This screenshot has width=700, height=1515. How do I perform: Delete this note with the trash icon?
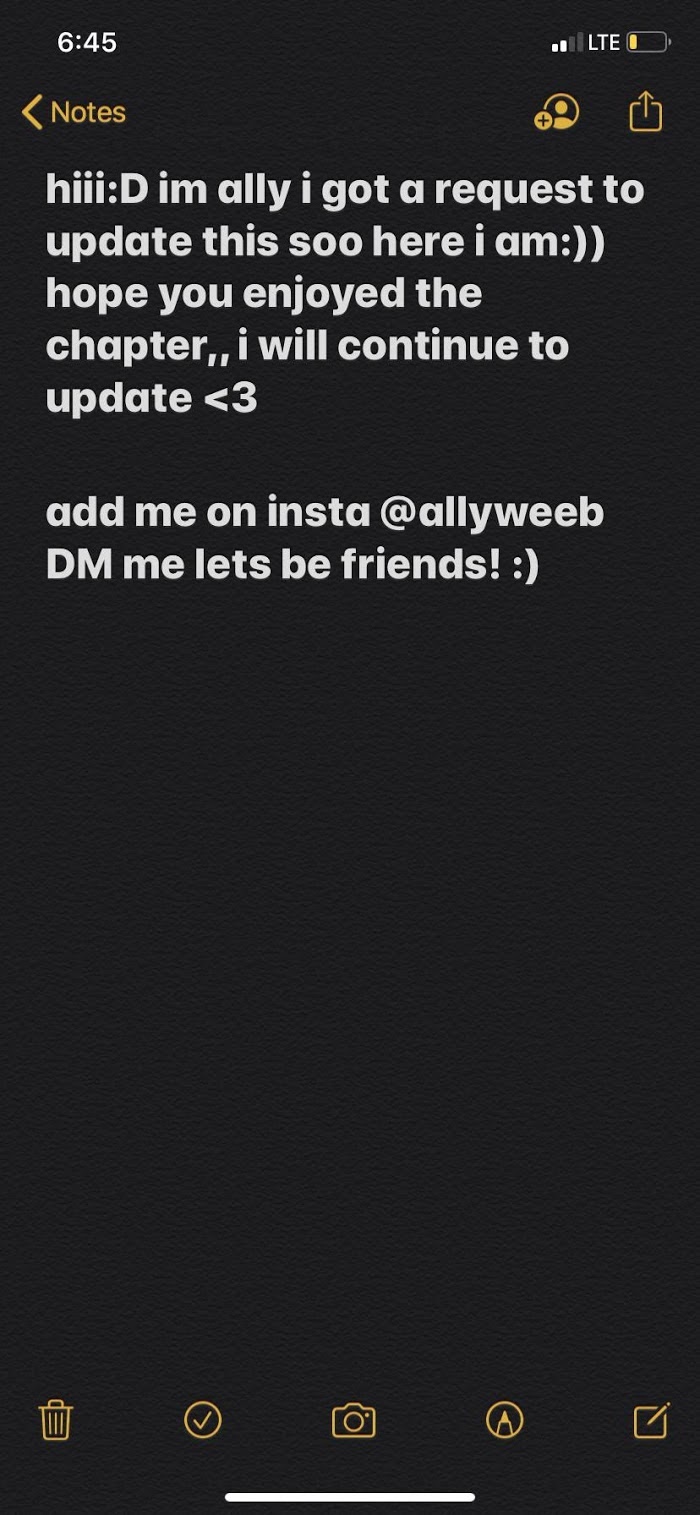[x=56, y=1420]
